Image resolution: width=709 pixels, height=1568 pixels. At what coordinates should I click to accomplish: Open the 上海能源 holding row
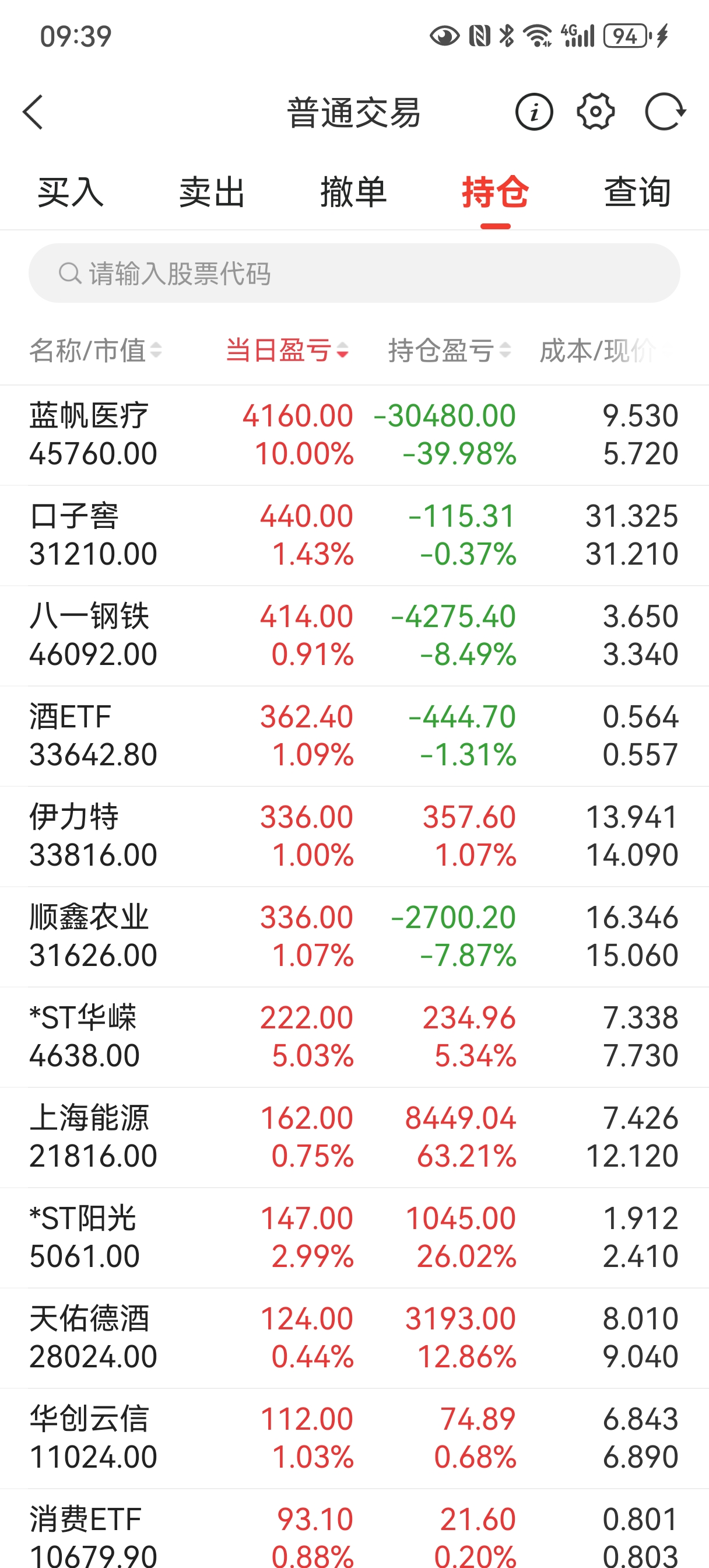click(354, 1137)
